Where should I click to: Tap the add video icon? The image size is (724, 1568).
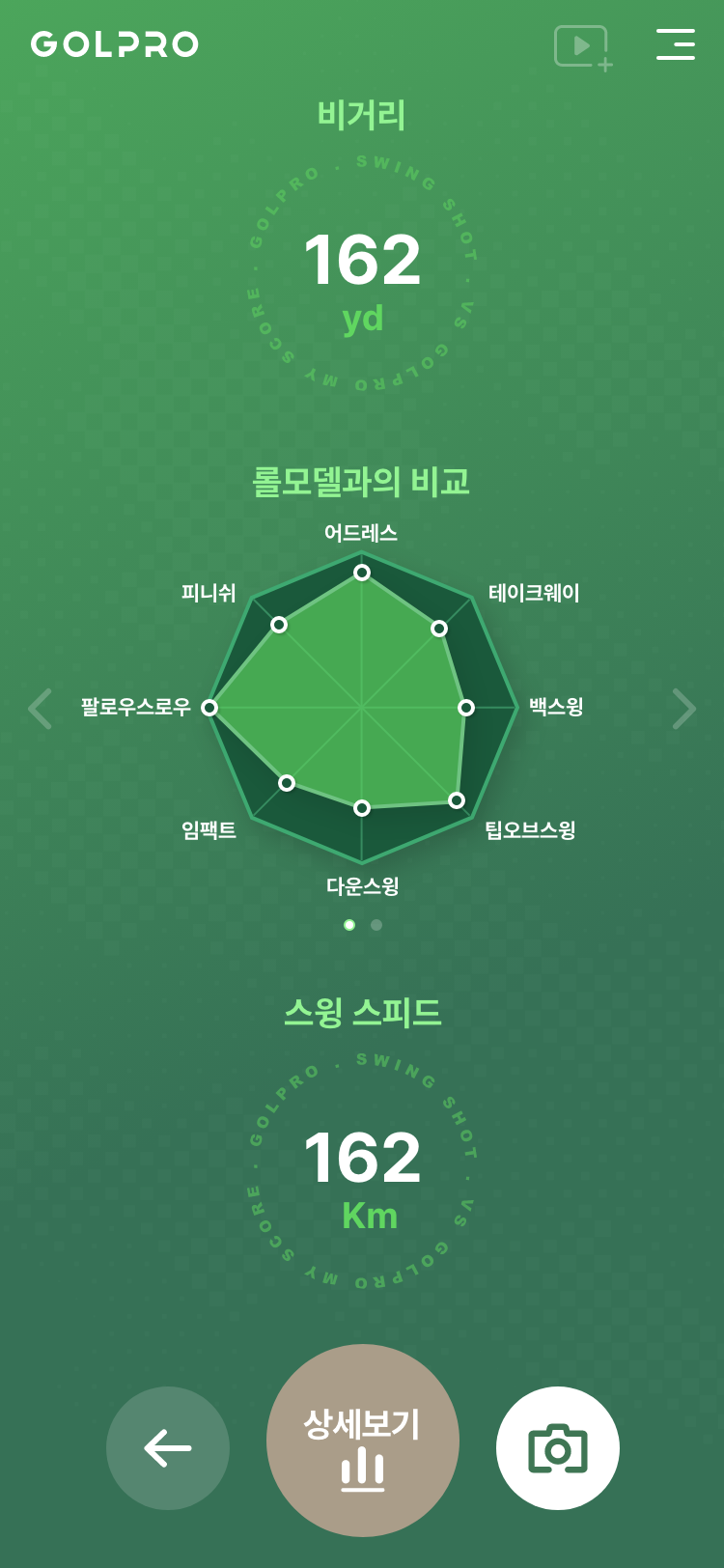[582, 47]
